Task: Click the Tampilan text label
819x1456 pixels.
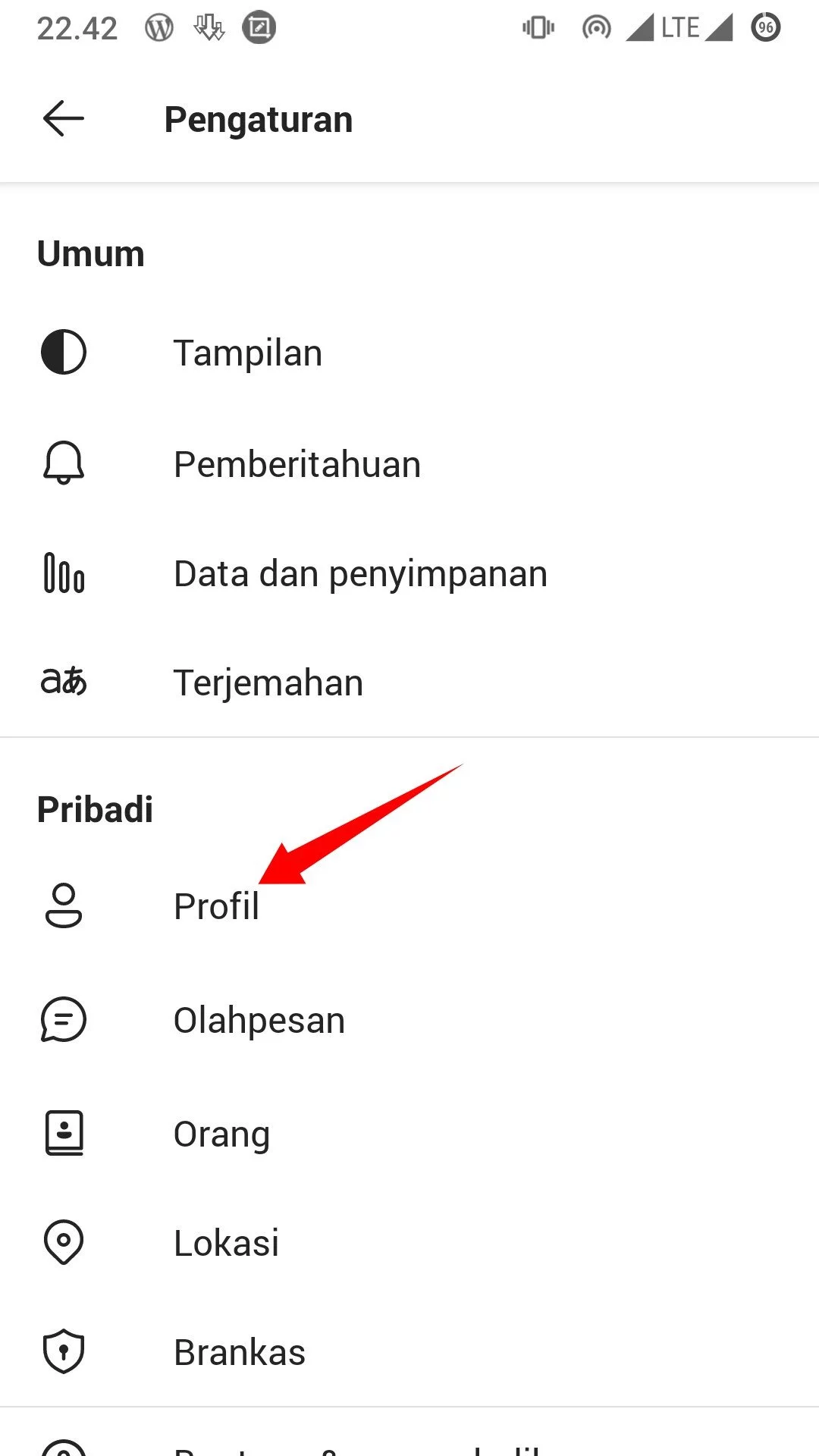Action: coord(247,351)
